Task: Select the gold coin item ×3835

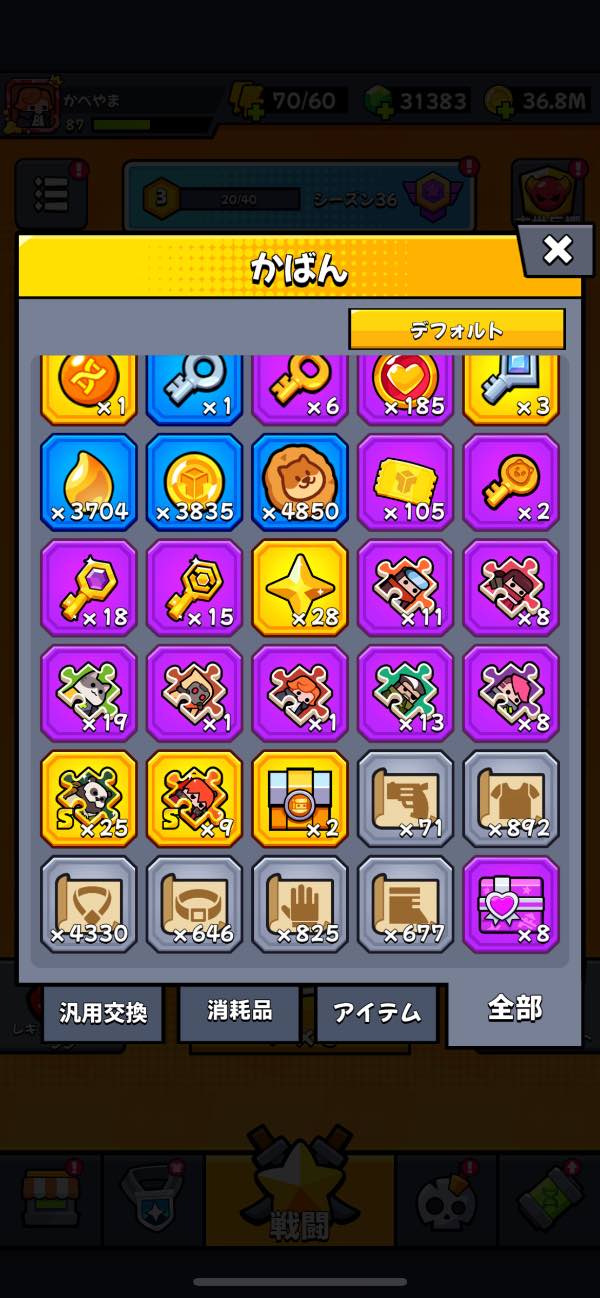Action: [x=194, y=482]
